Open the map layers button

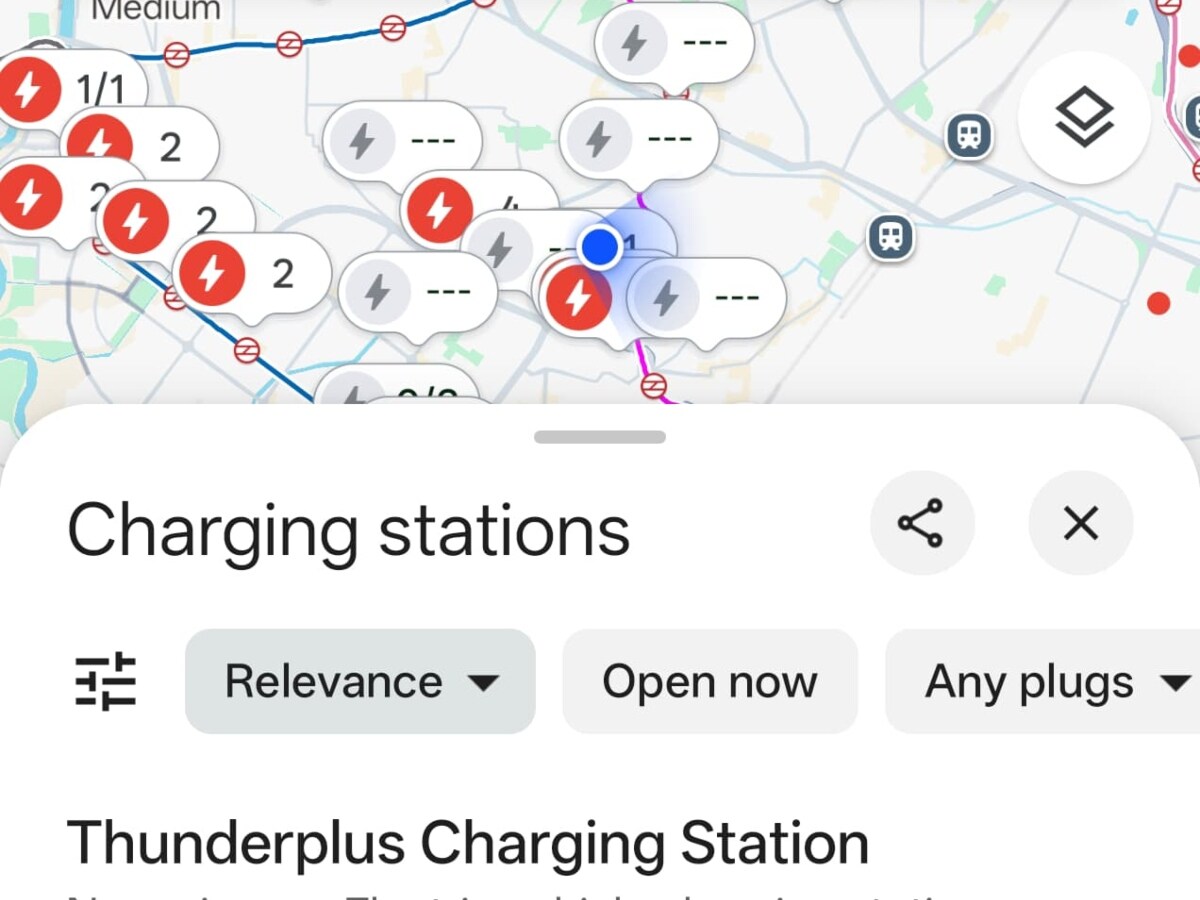(1084, 117)
